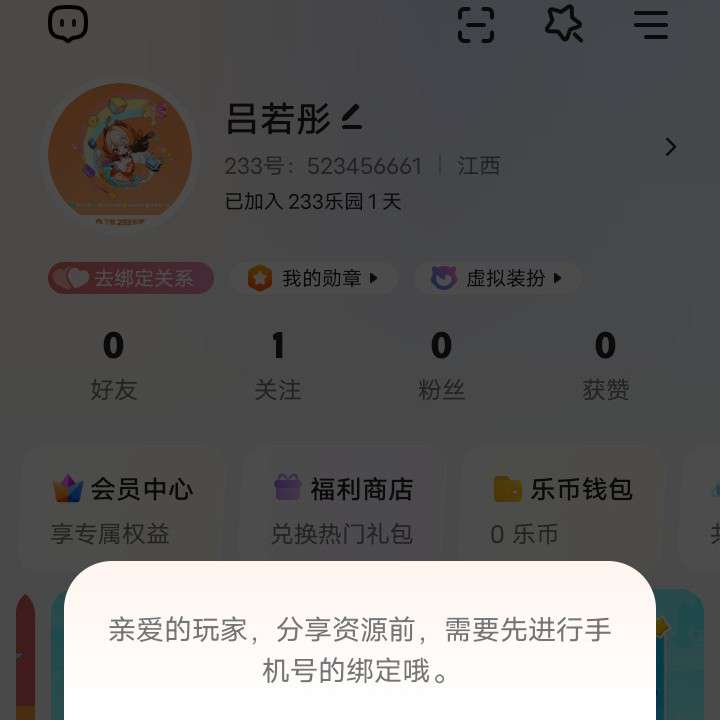Open the profile details chevron
720x720 pixels.
point(670,147)
